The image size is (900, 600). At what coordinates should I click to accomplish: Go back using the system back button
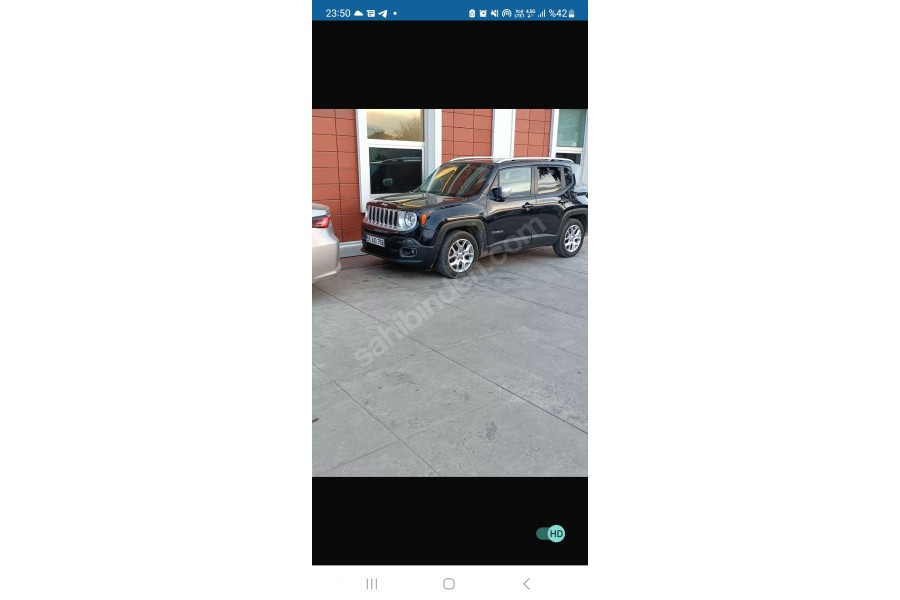(526, 584)
